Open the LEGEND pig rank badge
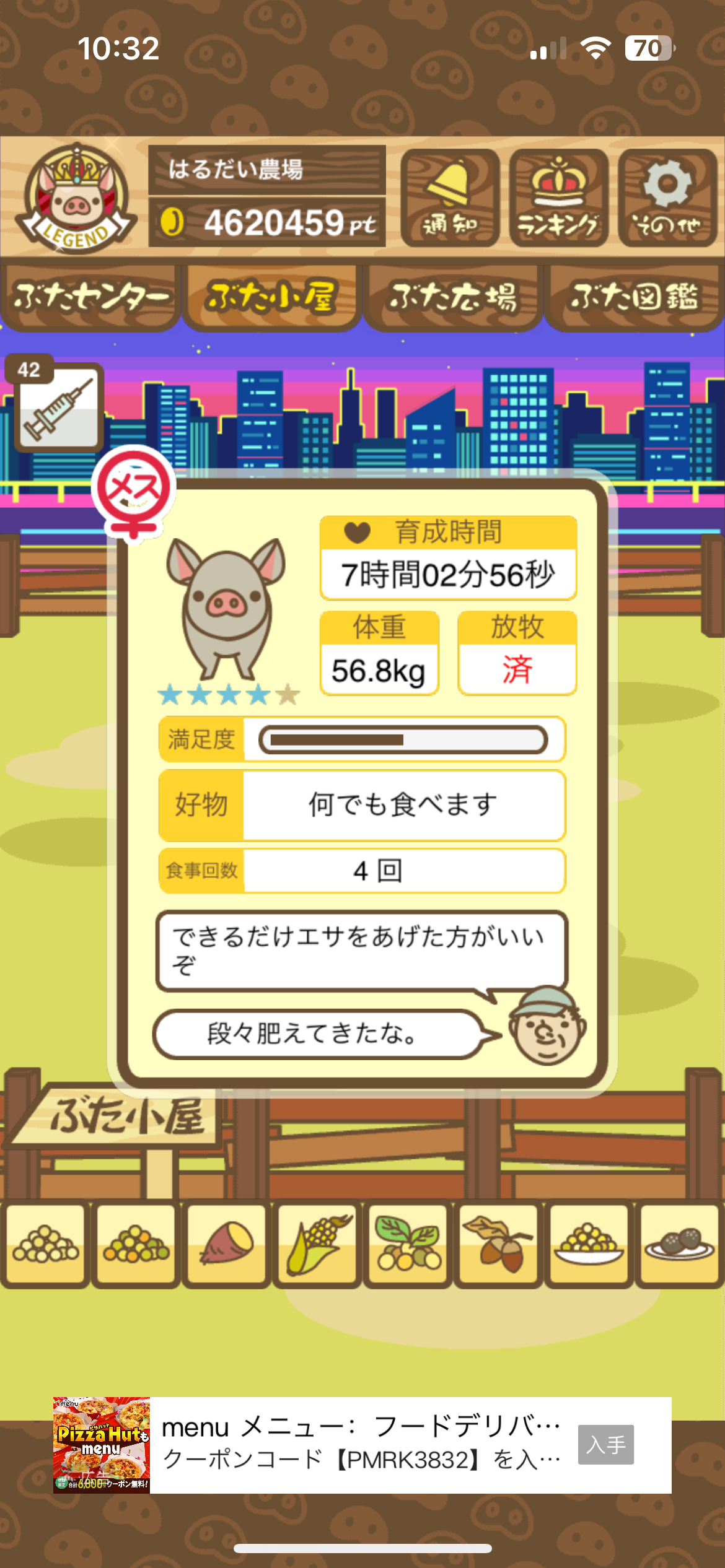 76,199
